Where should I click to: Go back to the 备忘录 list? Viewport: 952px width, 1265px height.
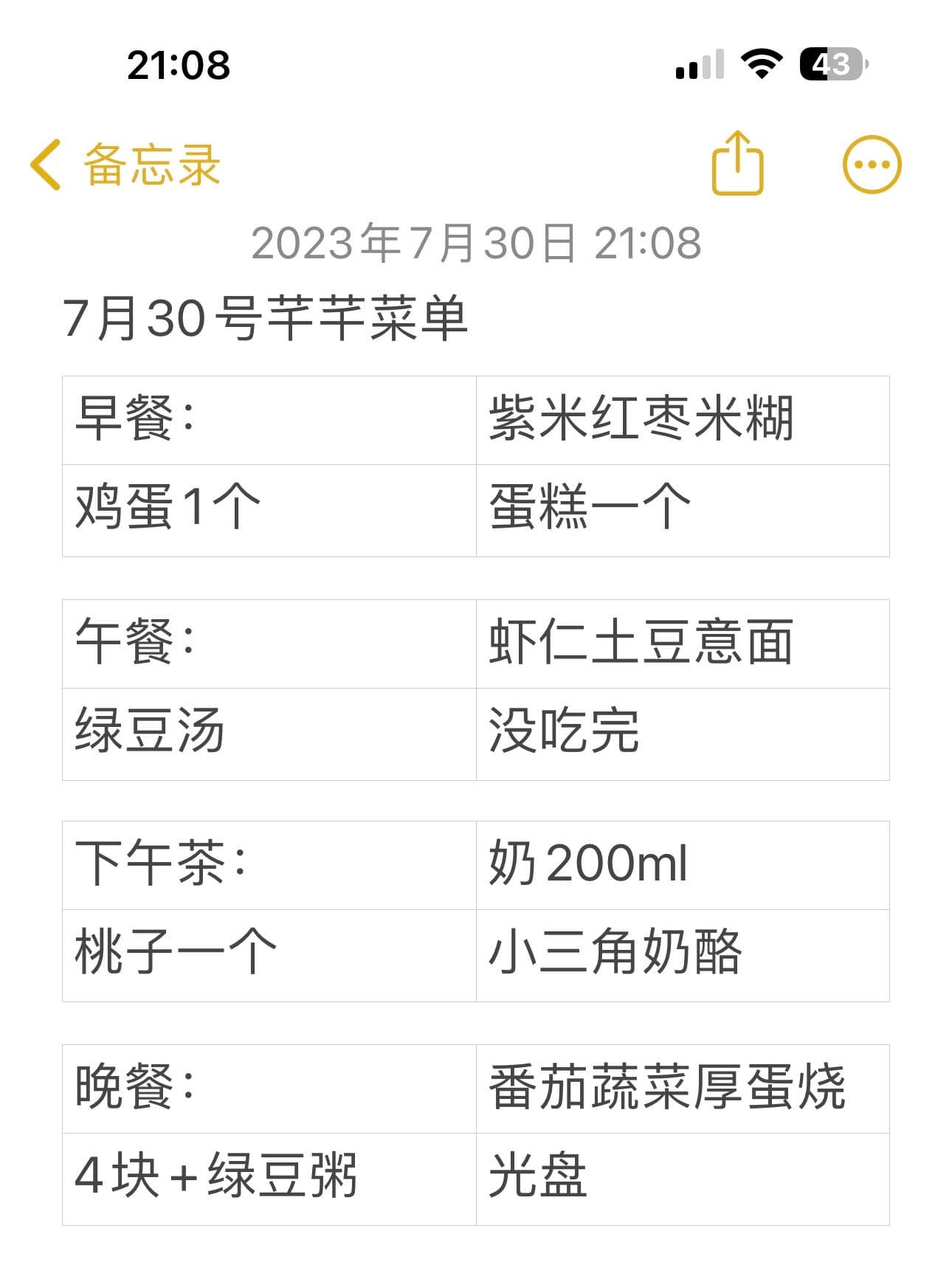pos(125,165)
